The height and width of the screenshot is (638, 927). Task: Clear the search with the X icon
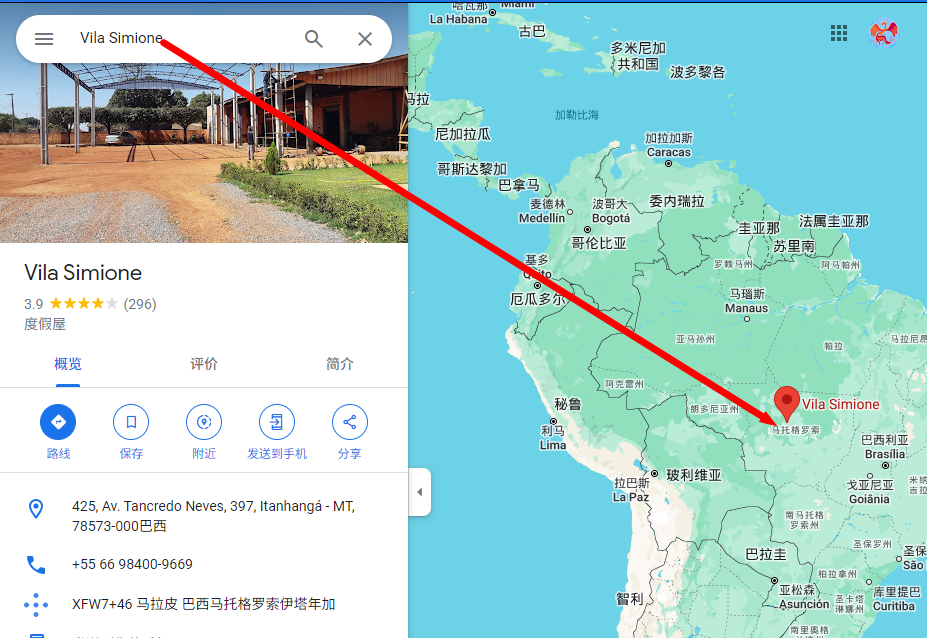click(365, 39)
